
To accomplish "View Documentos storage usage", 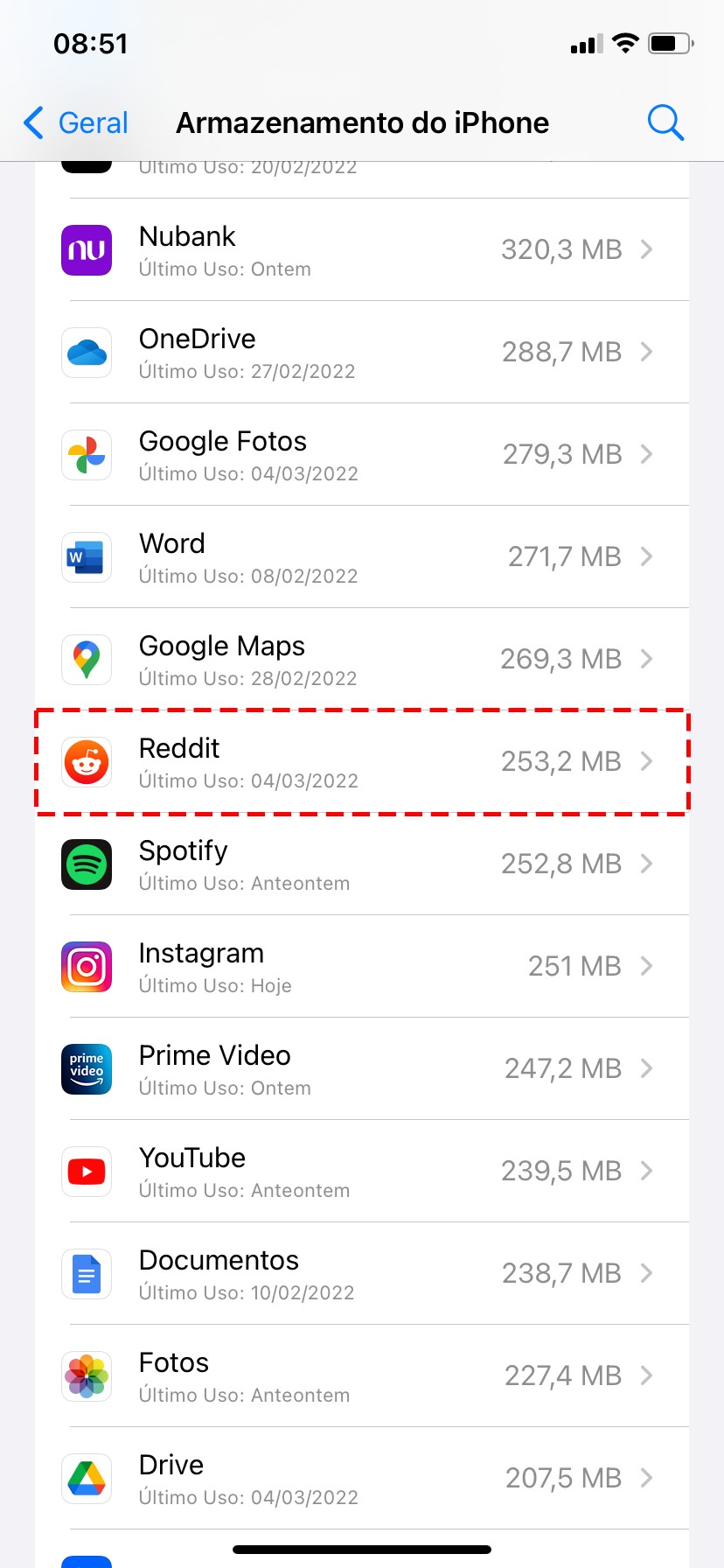I will pyautogui.click(x=362, y=1274).
